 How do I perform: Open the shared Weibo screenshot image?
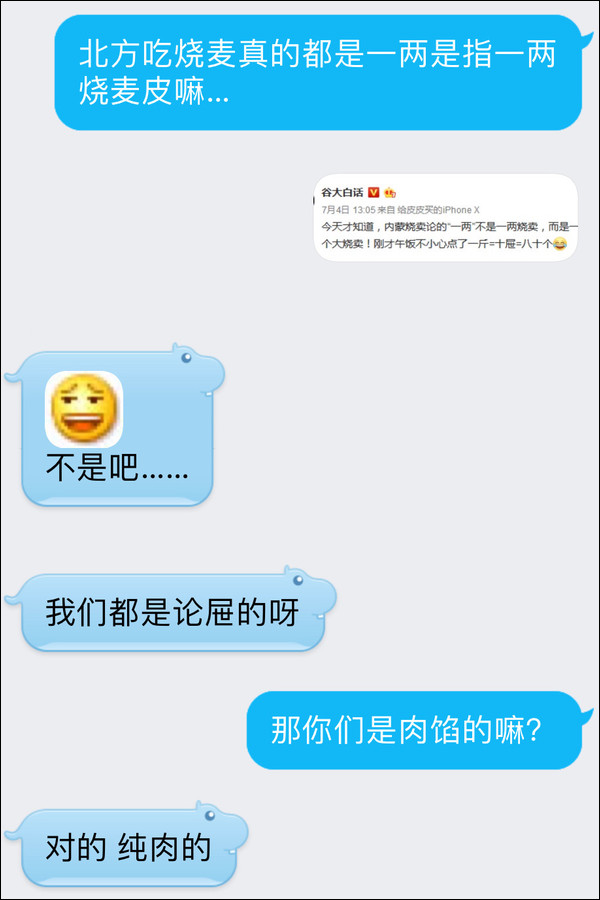446,217
